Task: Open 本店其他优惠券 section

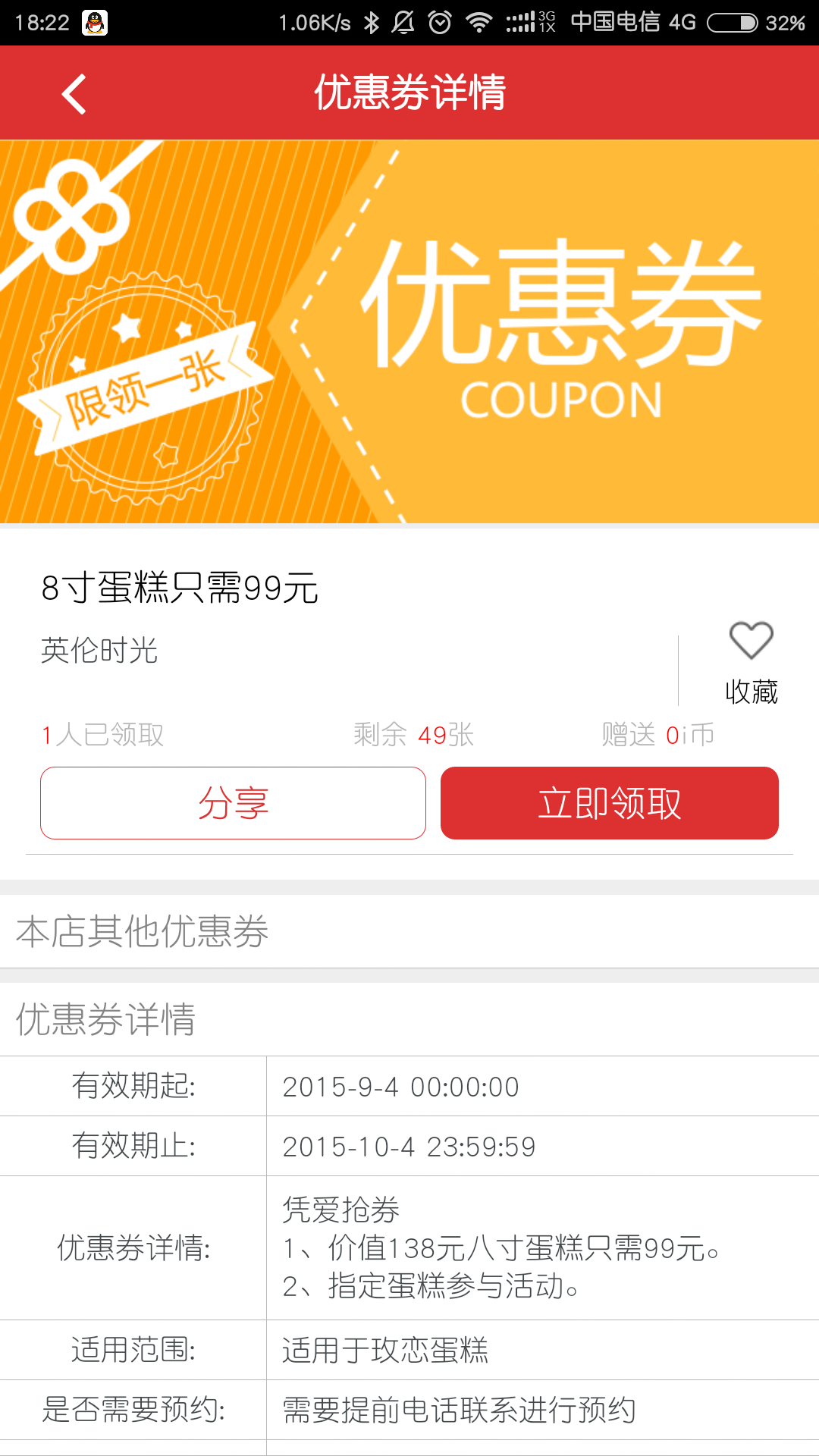Action: coord(143,931)
